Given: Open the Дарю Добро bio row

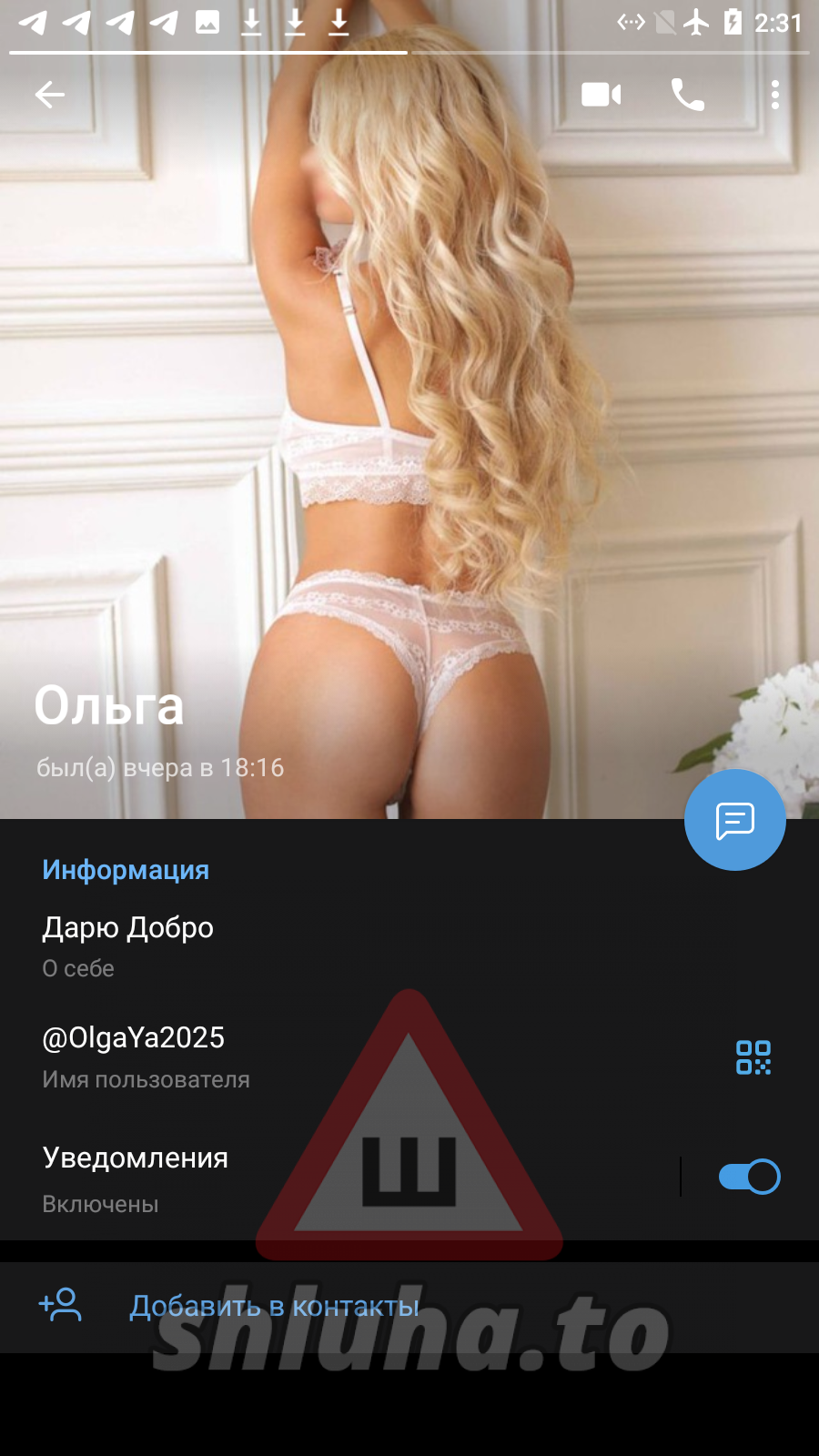Looking at the screenshot, I should coord(273,945).
